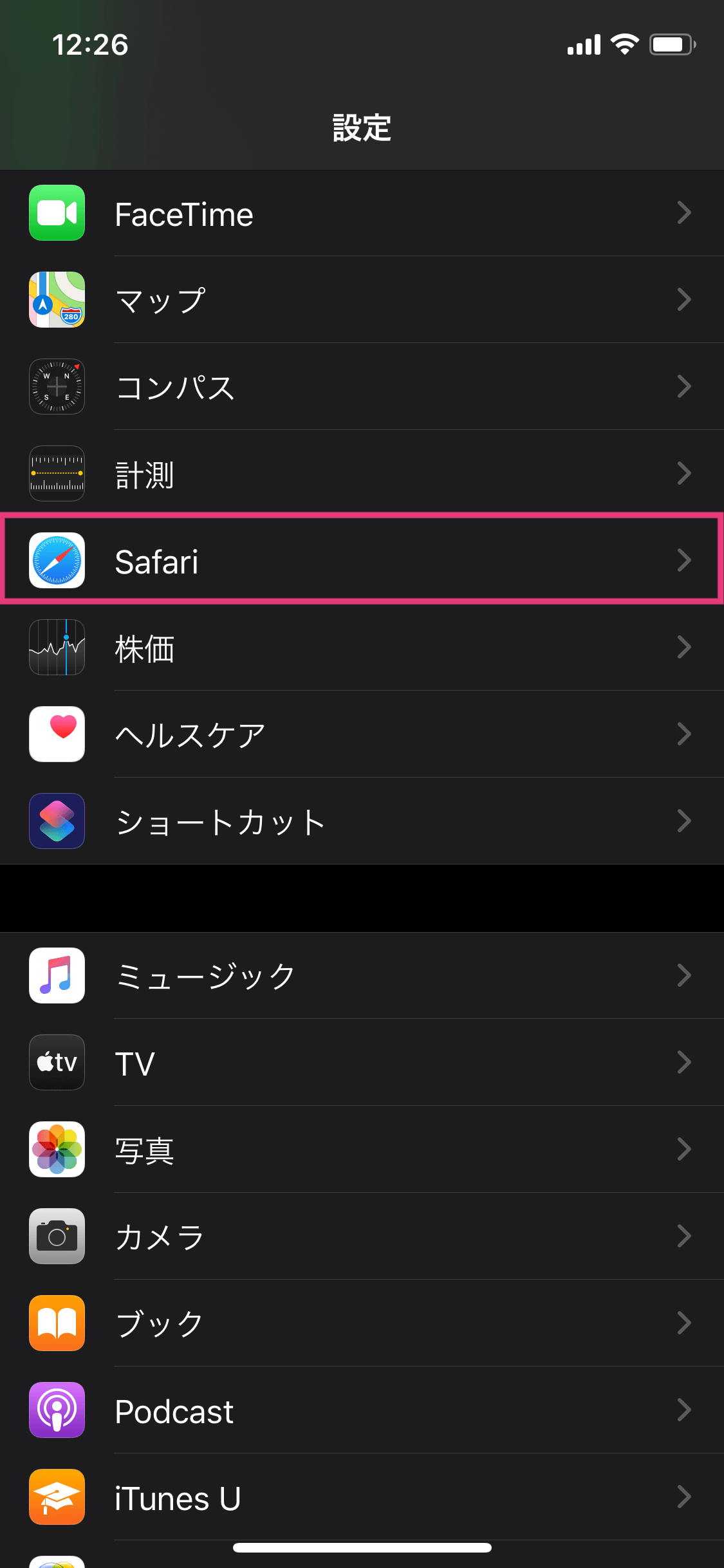Tap the カメラ settings row
This screenshot has width=724, height=1568.
[x=362, y=1237]
